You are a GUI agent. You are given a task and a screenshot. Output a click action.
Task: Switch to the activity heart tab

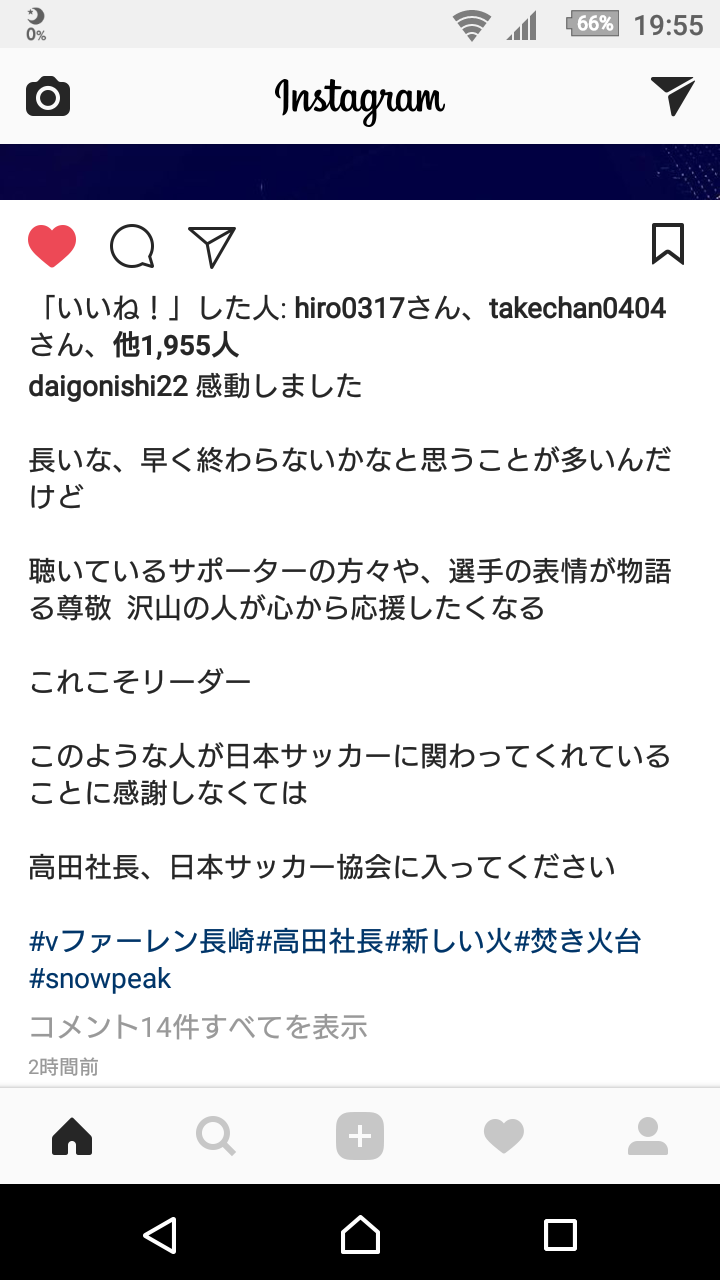pyautogui.click(x=504, y=1136)
